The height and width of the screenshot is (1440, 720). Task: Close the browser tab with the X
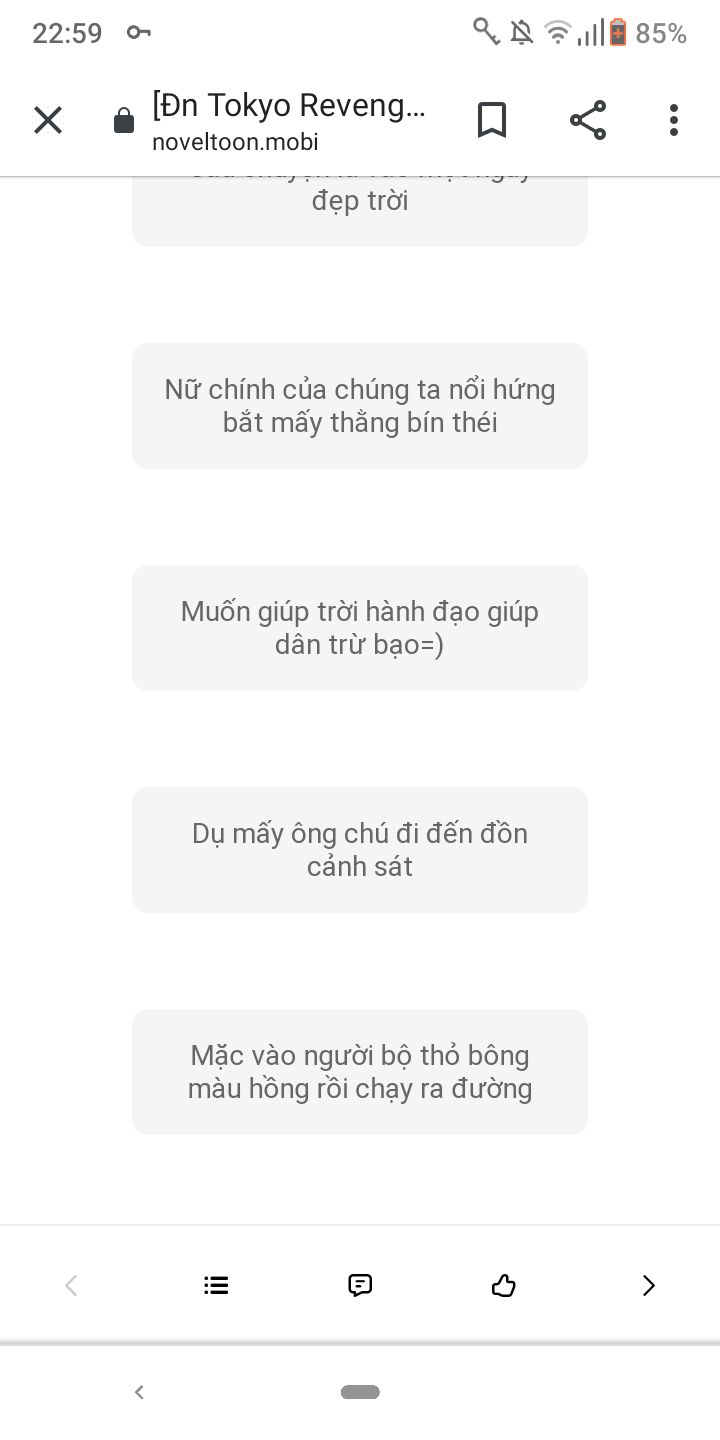point(48,121)
